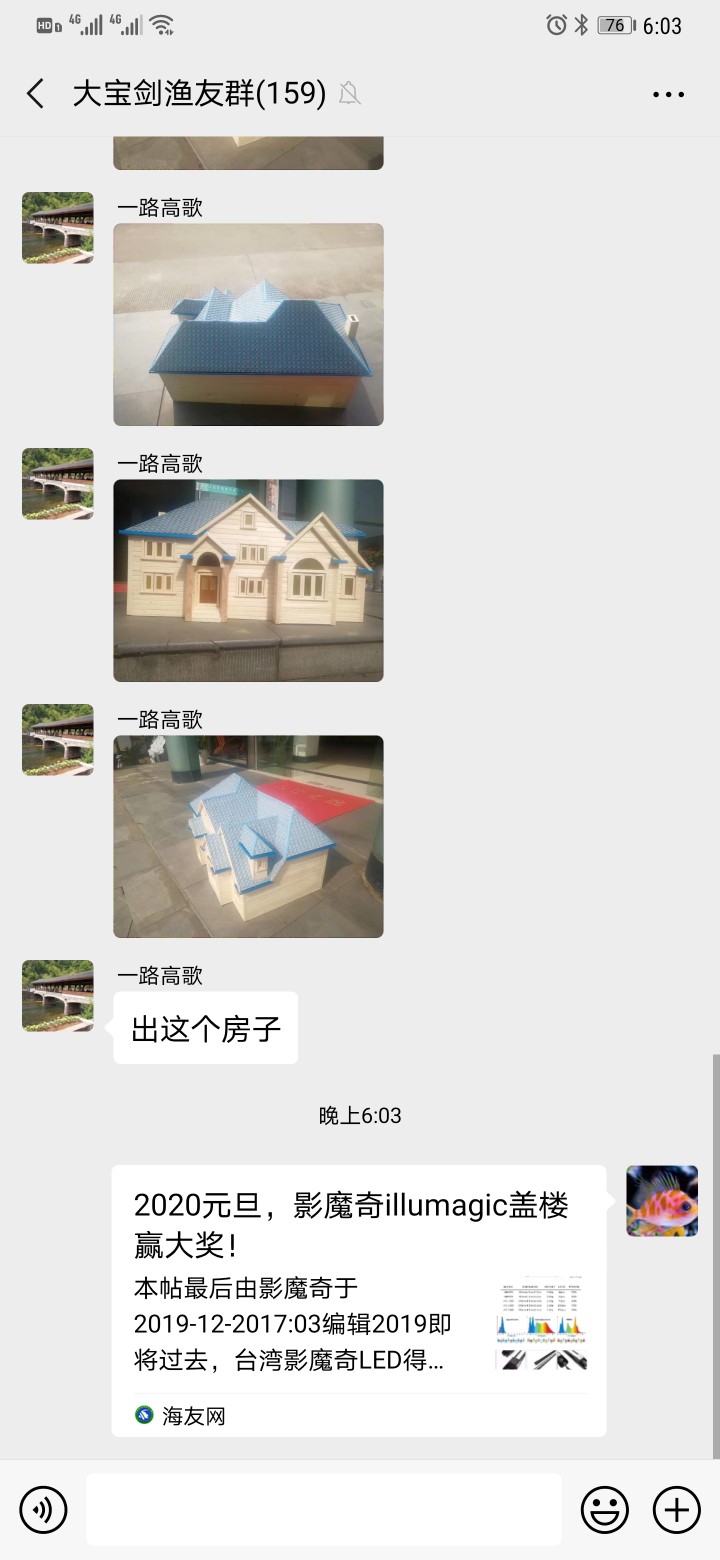Open the shared illumagic link card
720x1560 pixels.
[358, 1300]
